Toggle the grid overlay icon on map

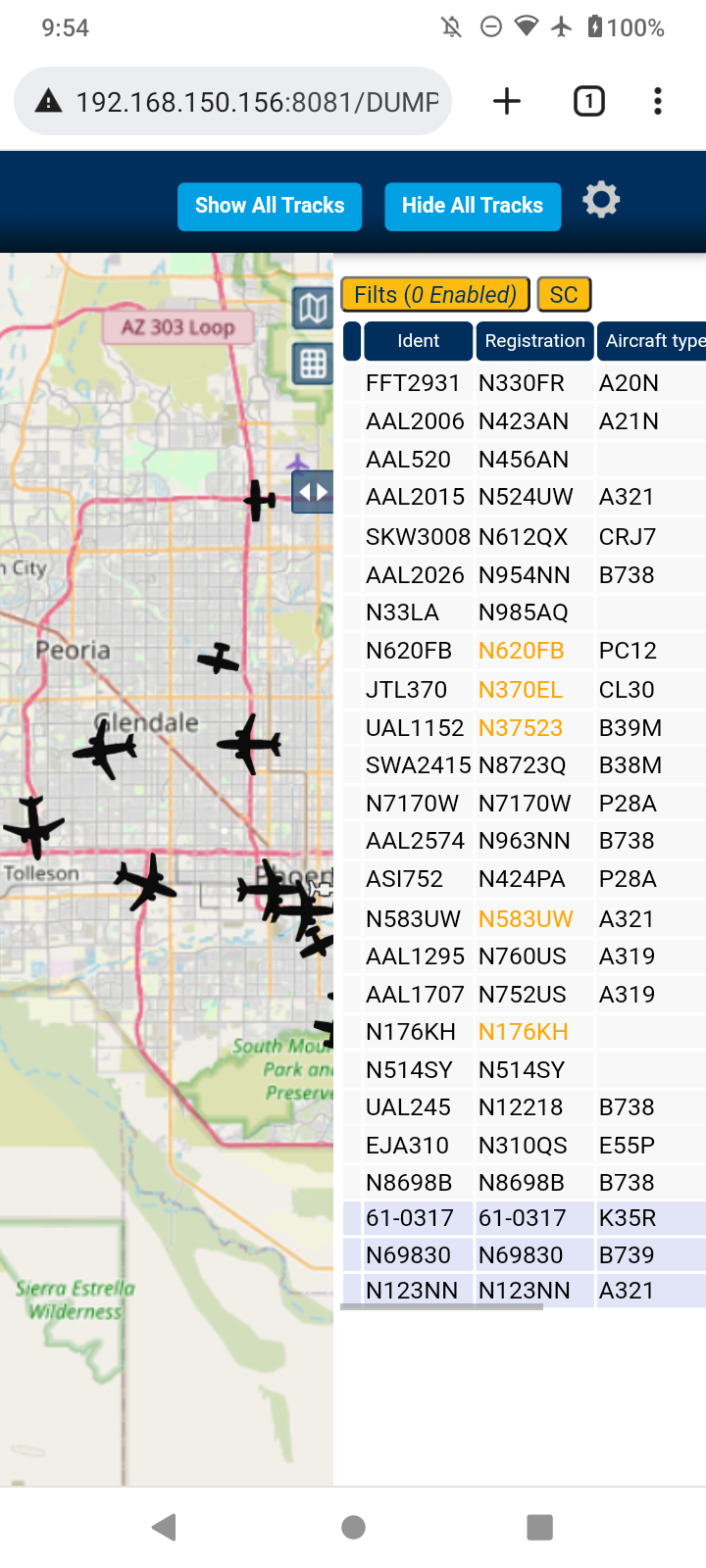313,364
